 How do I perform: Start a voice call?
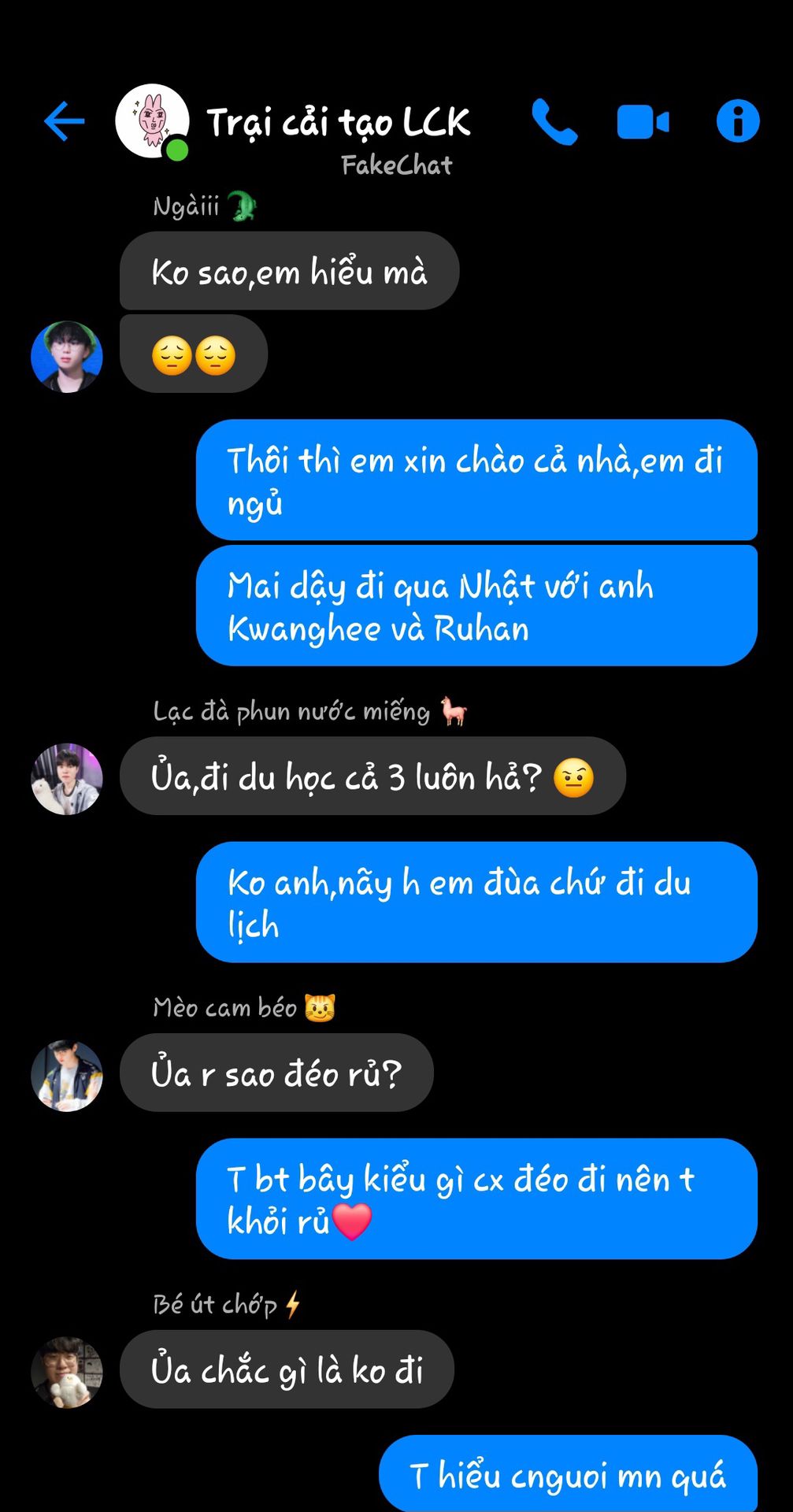pyautogui.click(x=554, y=122)
